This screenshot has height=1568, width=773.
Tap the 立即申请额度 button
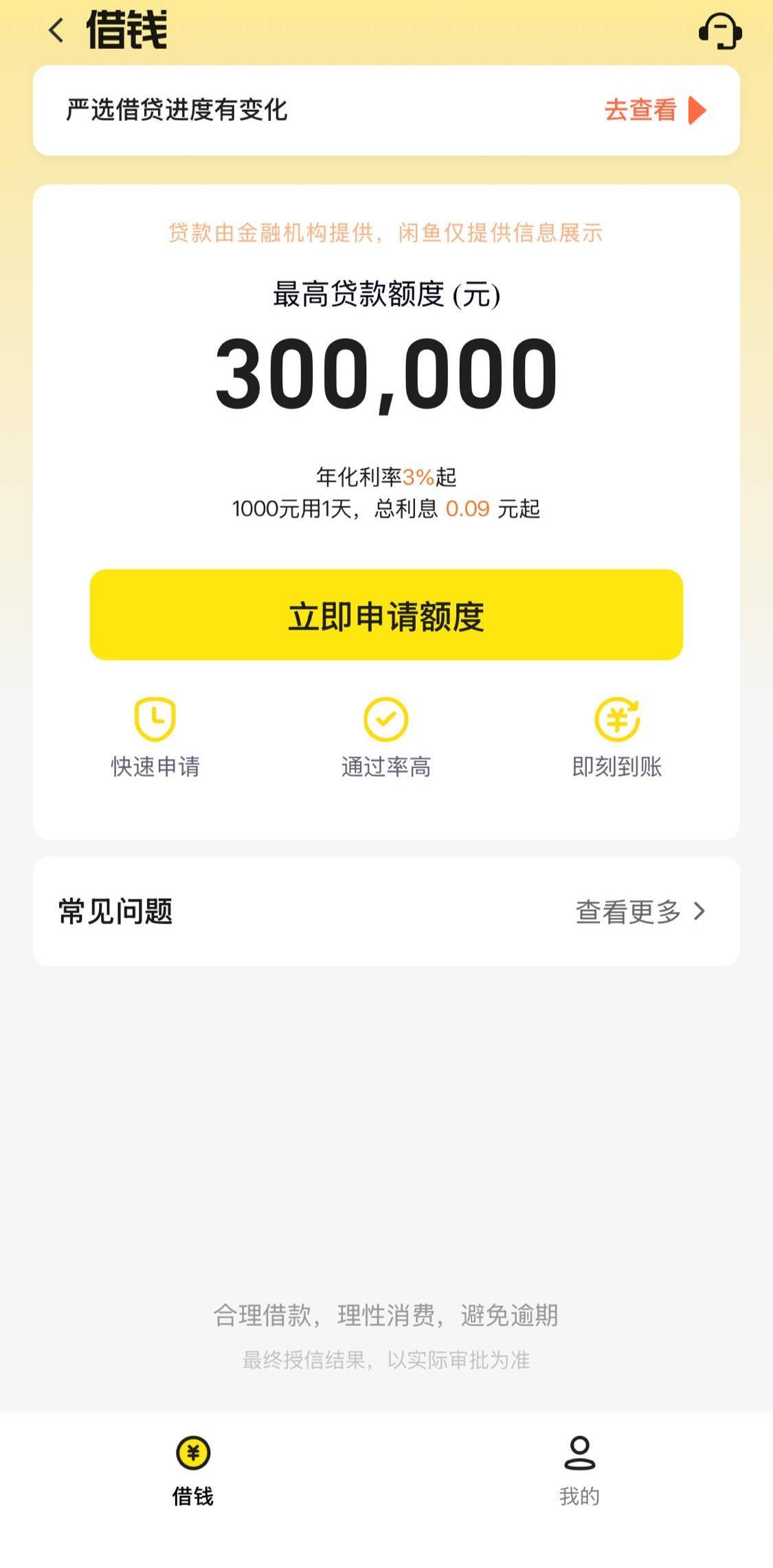click(x=386, y=615)
